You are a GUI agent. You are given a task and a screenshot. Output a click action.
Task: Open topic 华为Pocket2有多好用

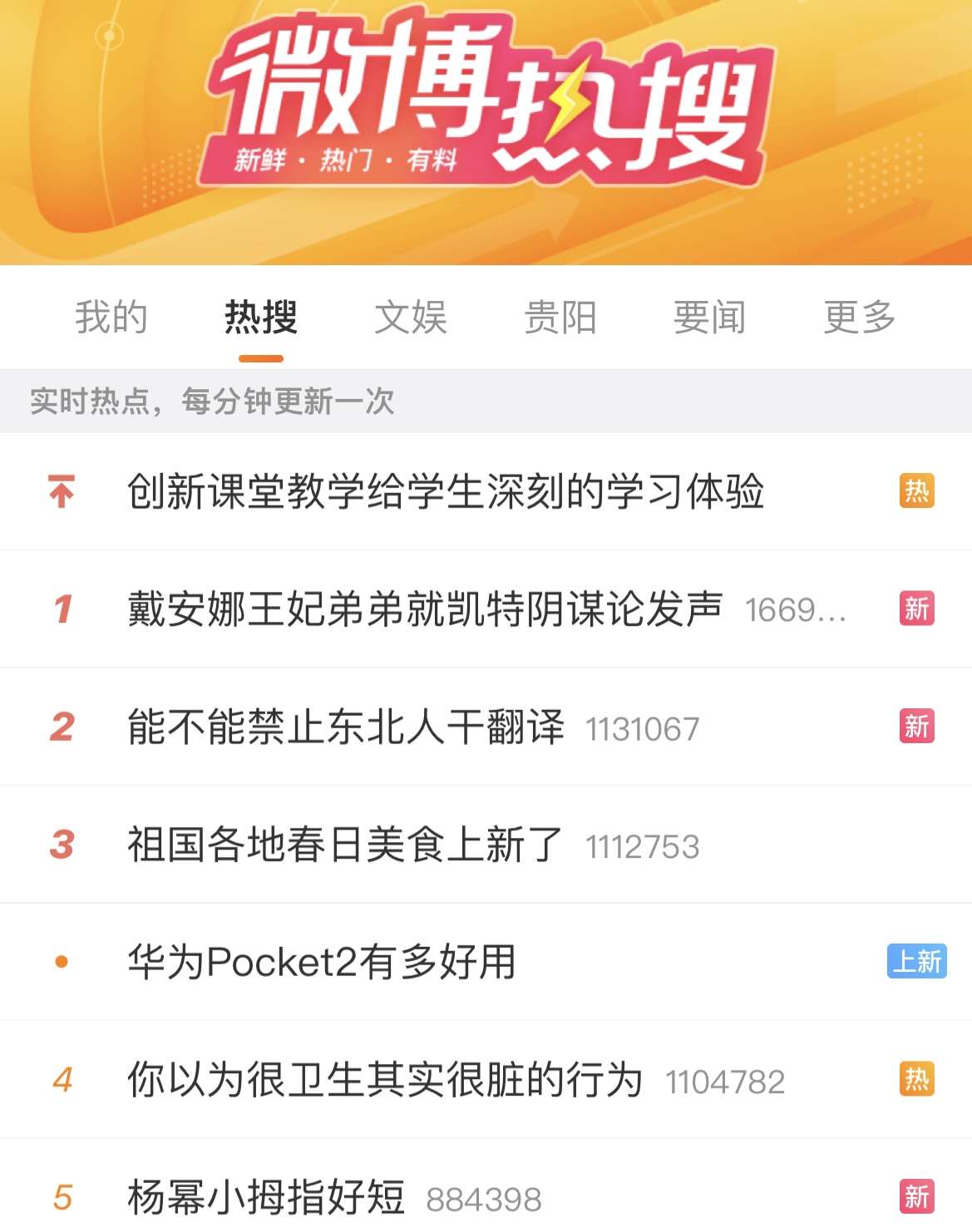point(323,962)
